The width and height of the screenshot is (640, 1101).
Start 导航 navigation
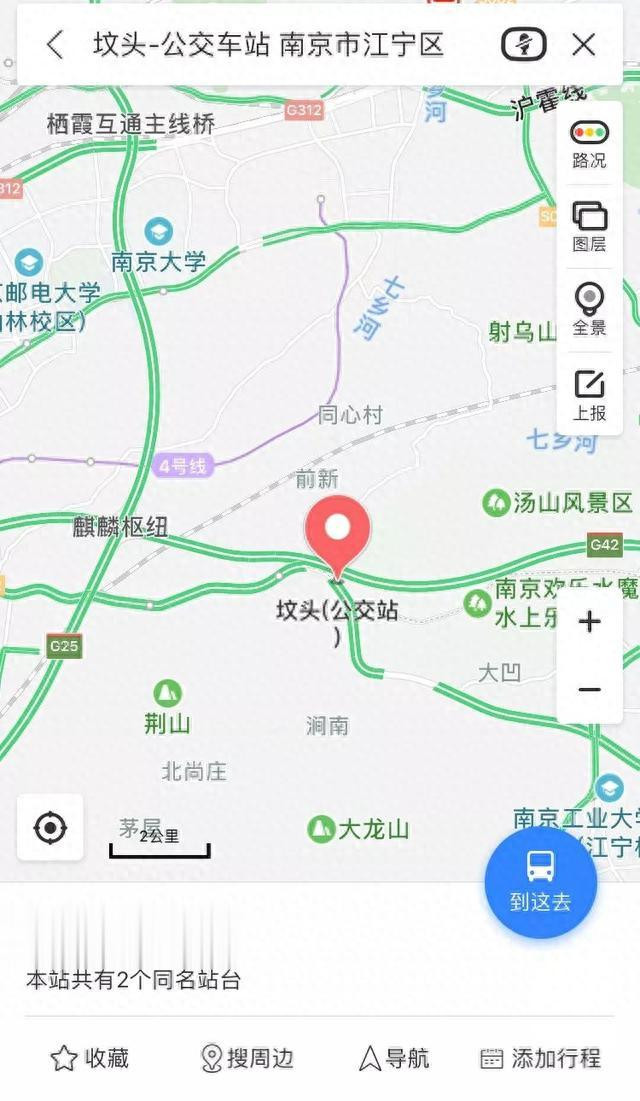point(393,1058)
